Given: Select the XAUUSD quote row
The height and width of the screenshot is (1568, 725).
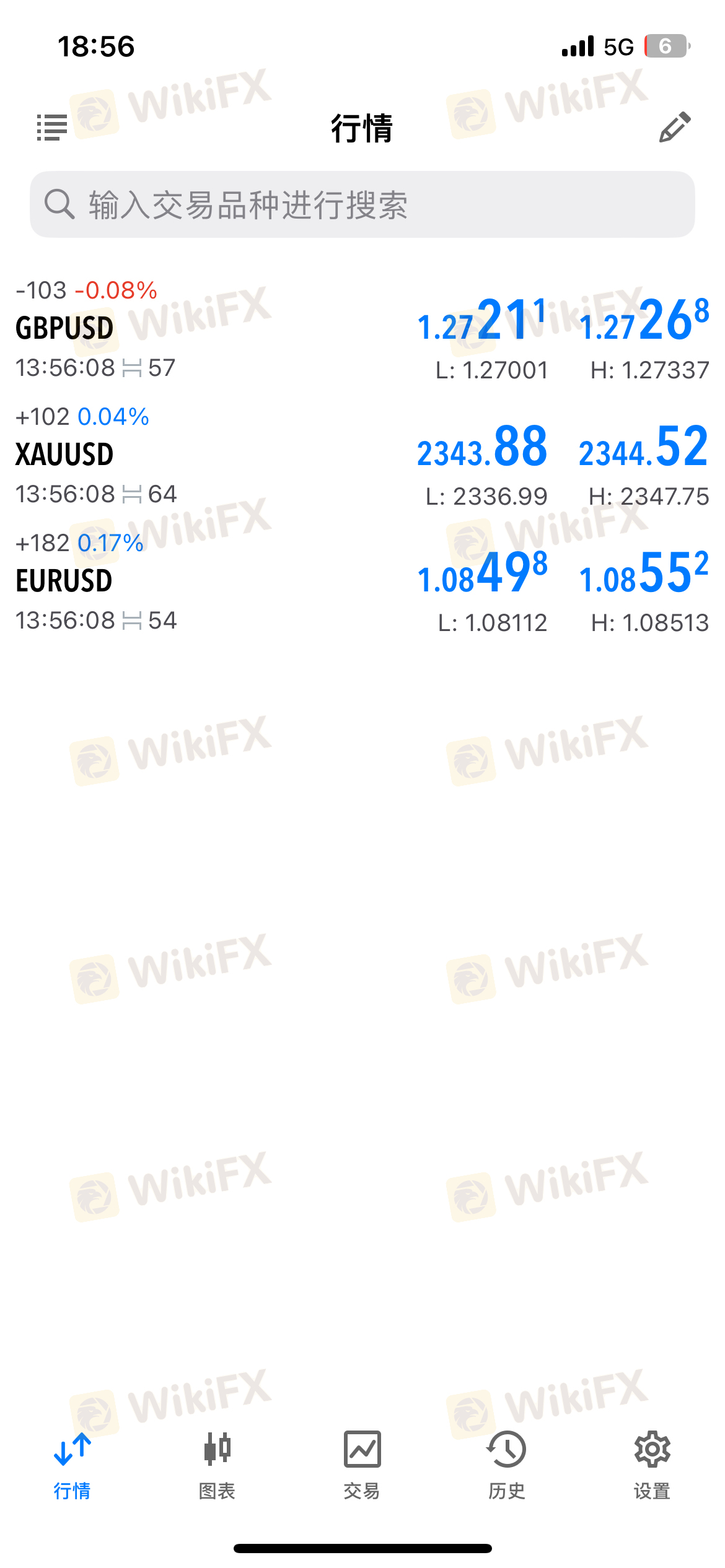Looking at the screenshot, I should 362,457.
